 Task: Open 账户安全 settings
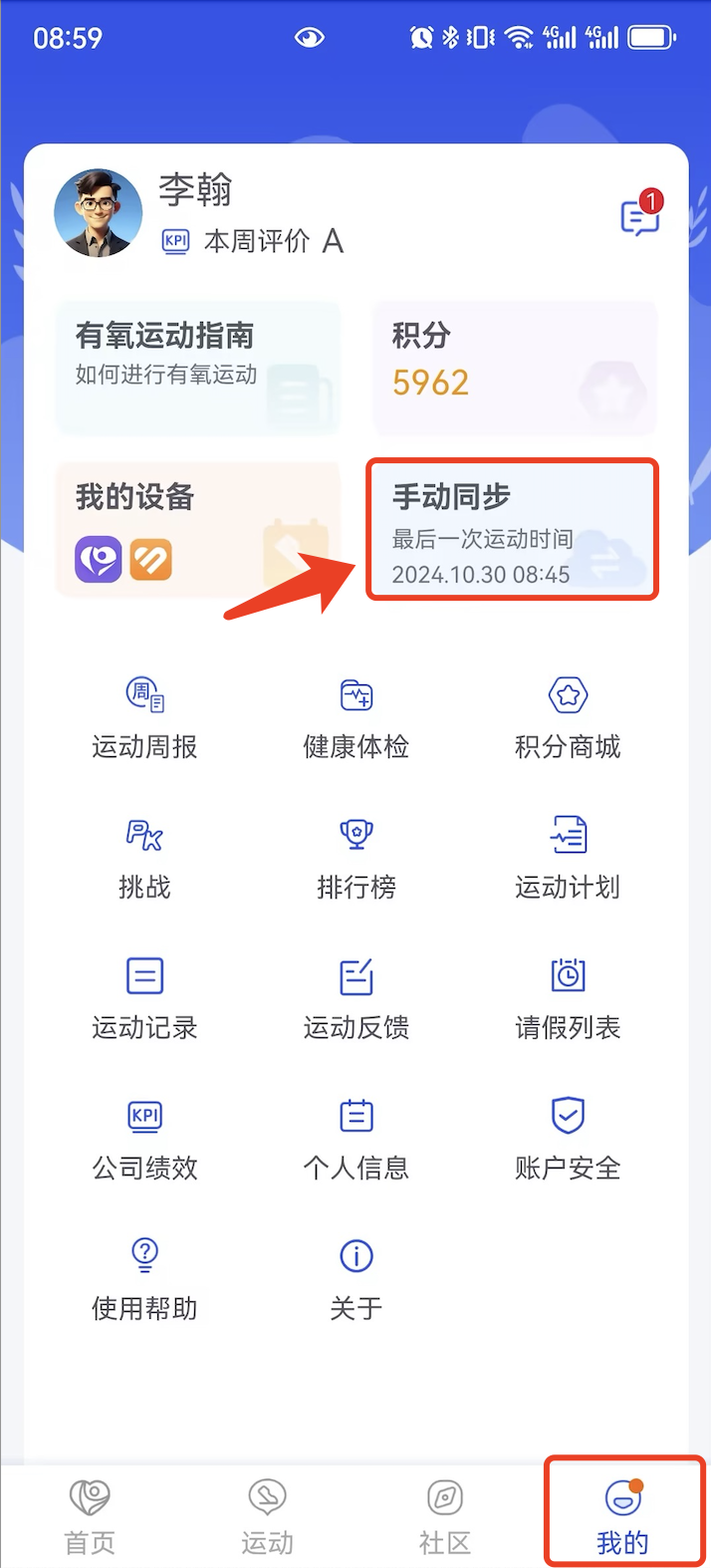[568, 1139]
